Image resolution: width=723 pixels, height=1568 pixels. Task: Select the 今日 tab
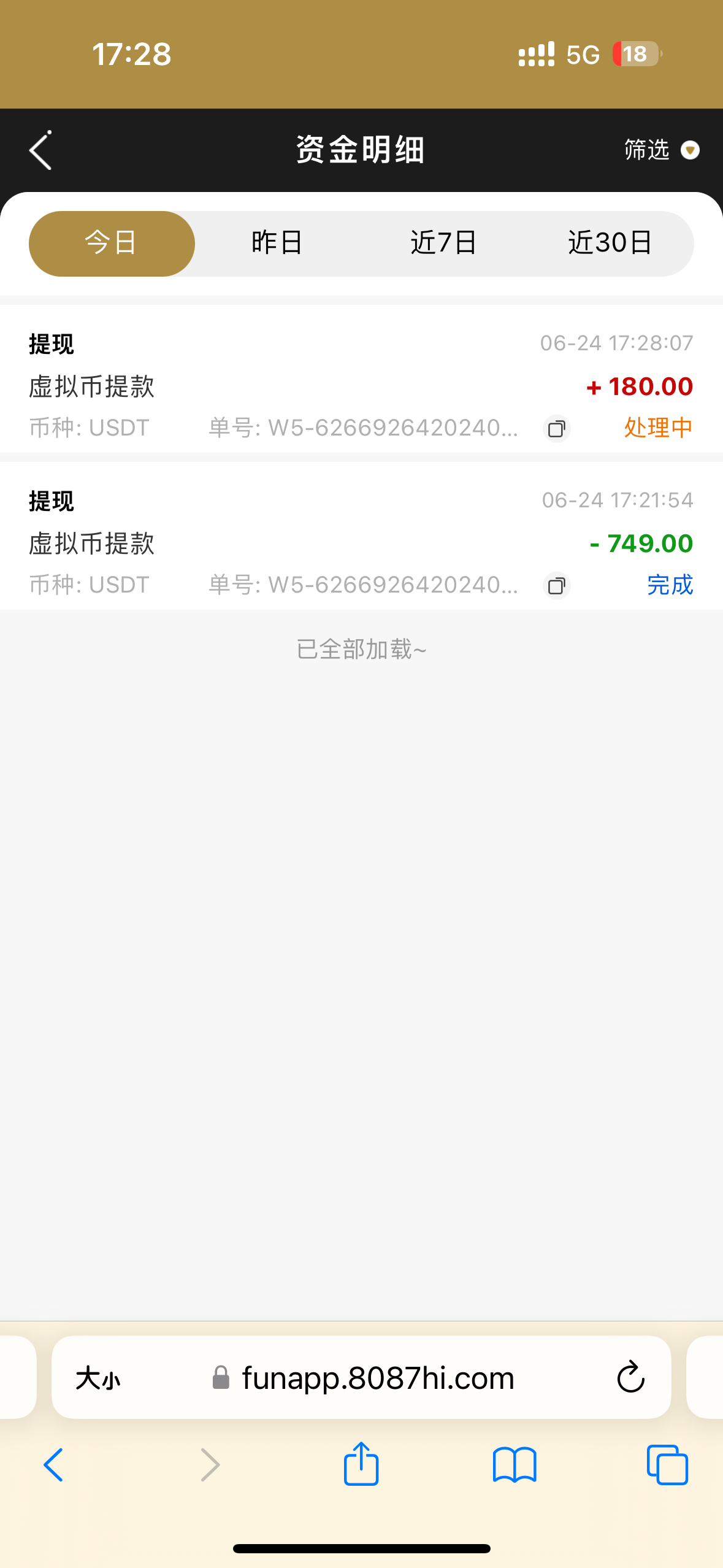pos(112,244)
